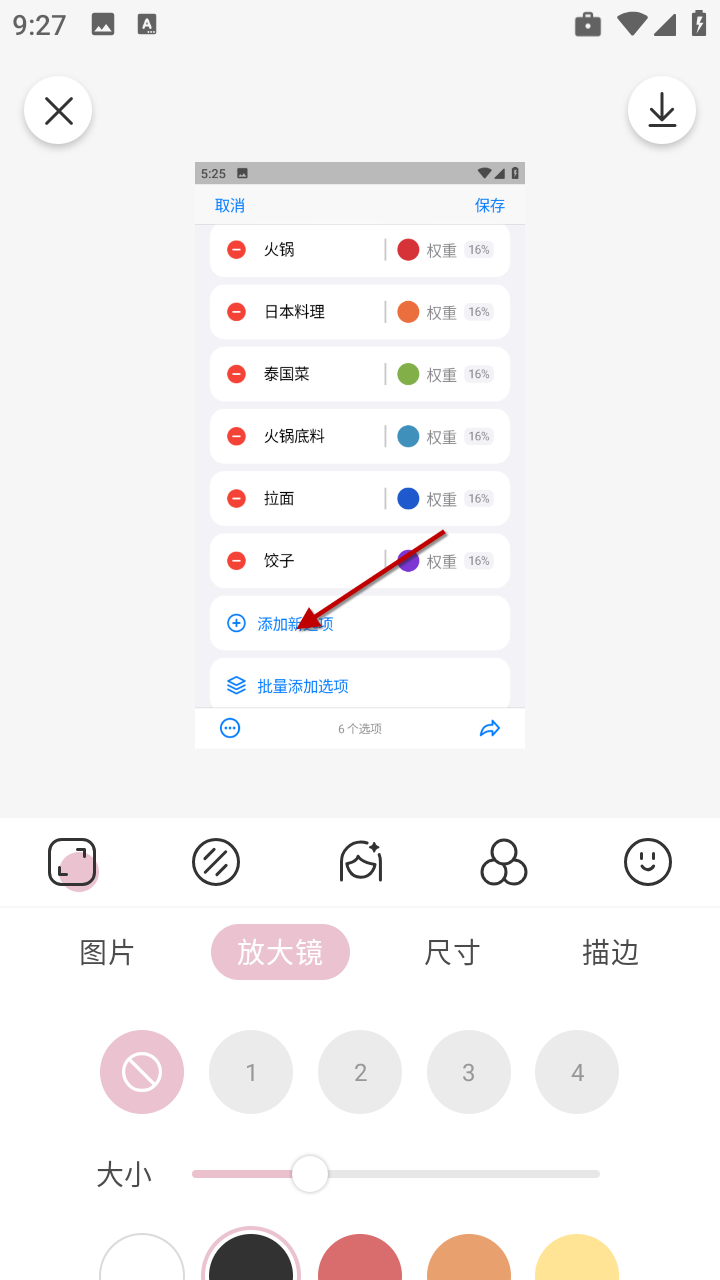Pick the red color swatch
Viewport: 720px width, 1280px height.
[360, 1262]
